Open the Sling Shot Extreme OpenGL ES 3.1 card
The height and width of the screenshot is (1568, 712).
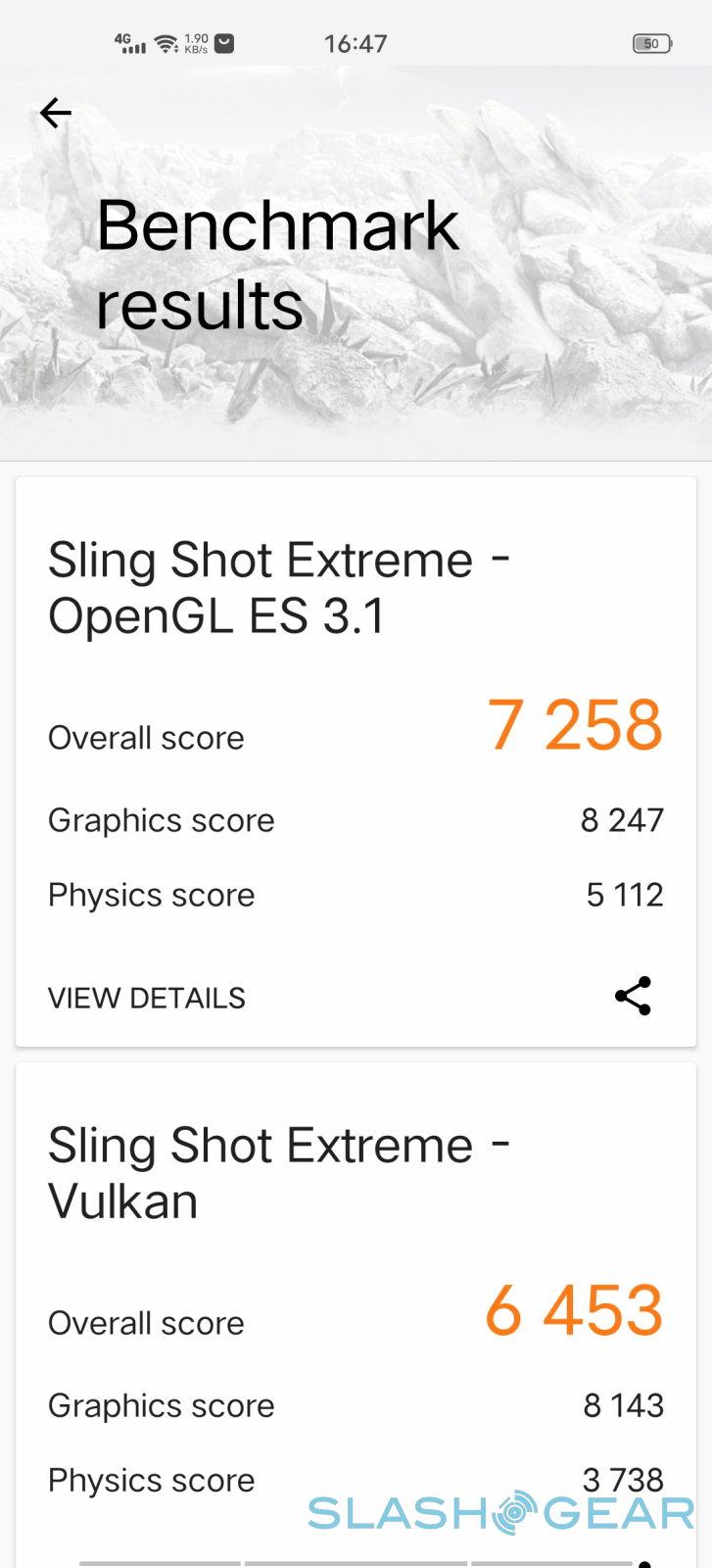coord(279,588)
